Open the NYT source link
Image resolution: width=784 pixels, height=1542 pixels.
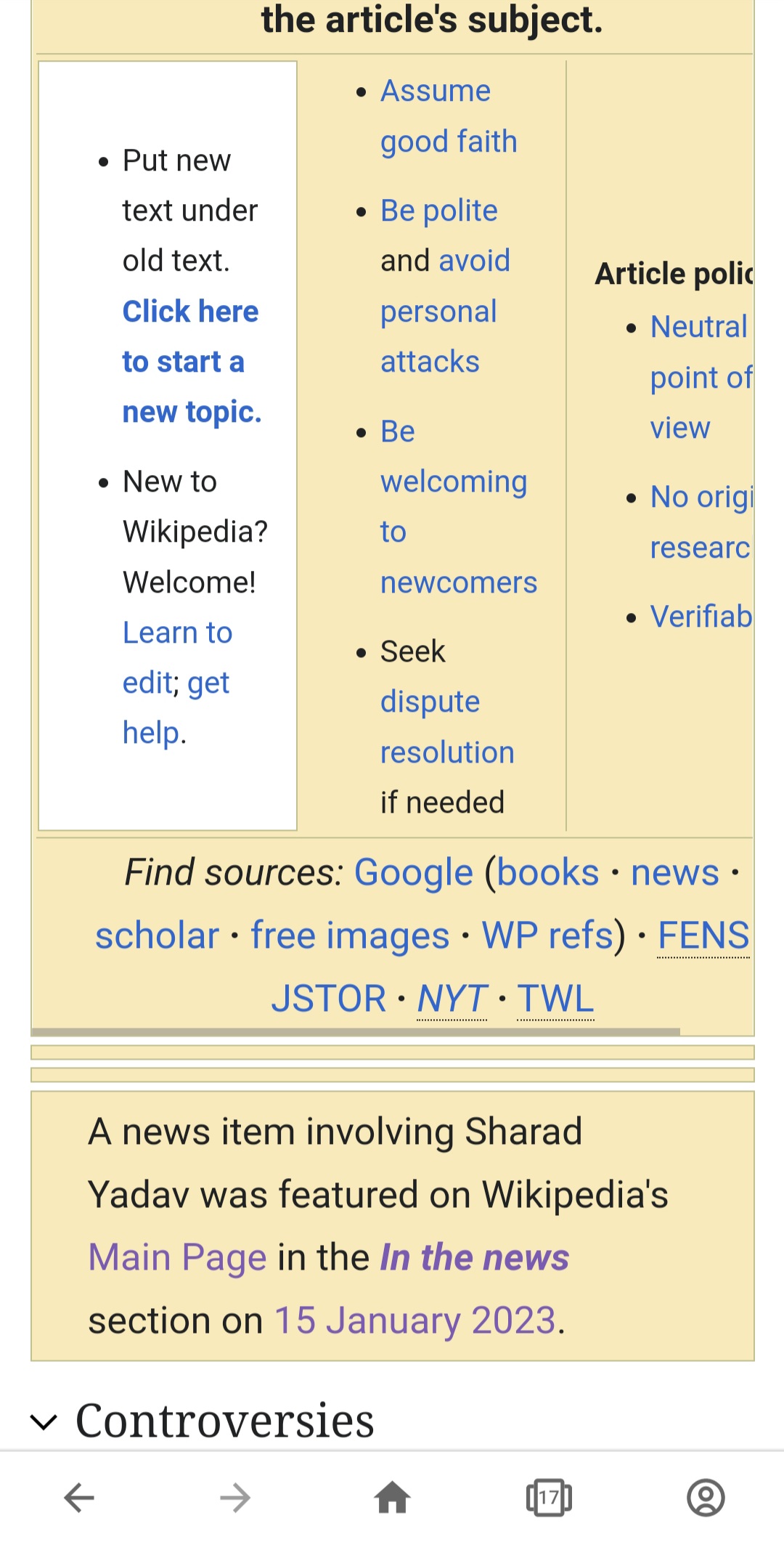(x=452, y=999)
